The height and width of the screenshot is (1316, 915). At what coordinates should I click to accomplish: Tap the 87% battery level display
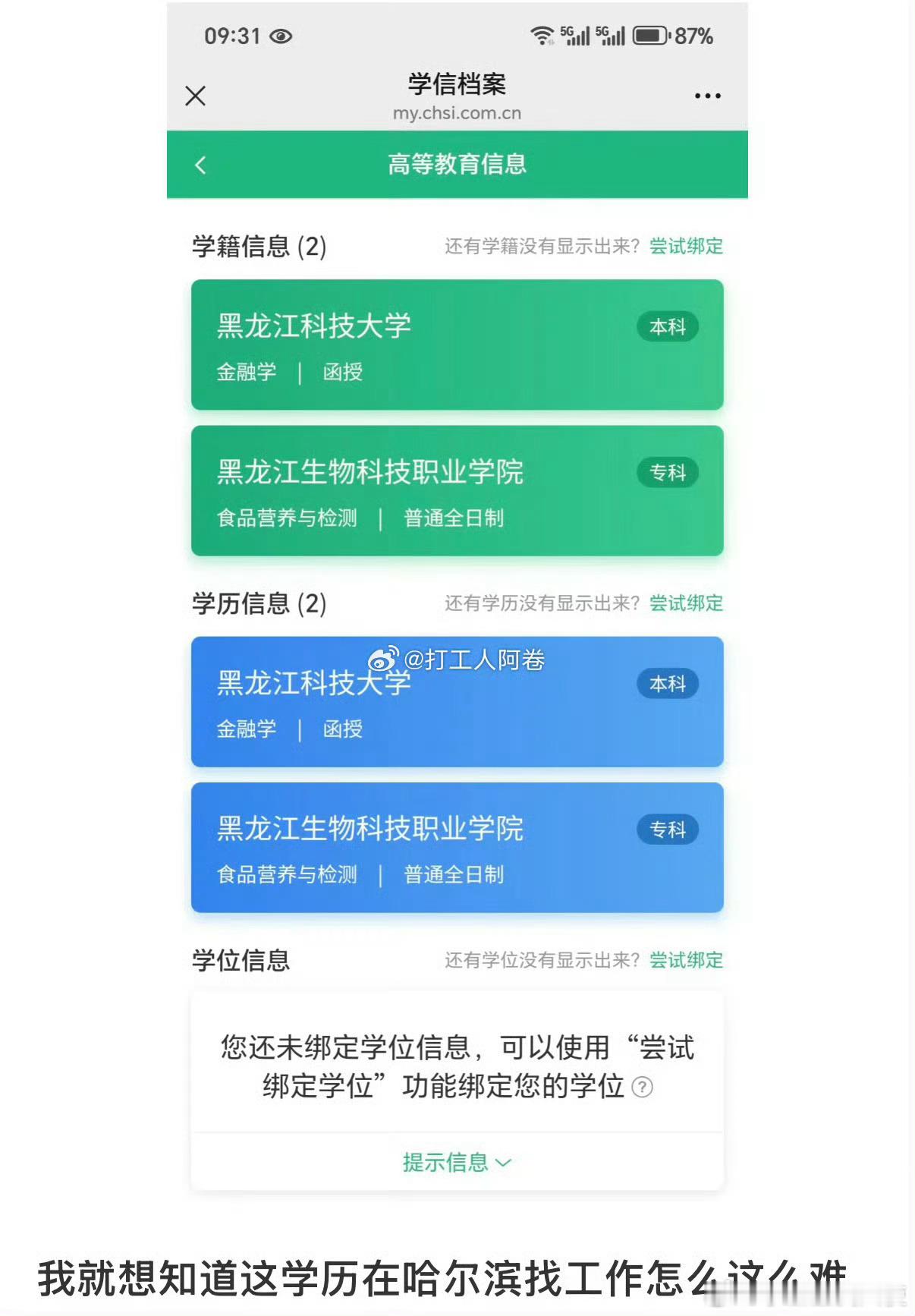pyautogui.click(x=693, y=35)
